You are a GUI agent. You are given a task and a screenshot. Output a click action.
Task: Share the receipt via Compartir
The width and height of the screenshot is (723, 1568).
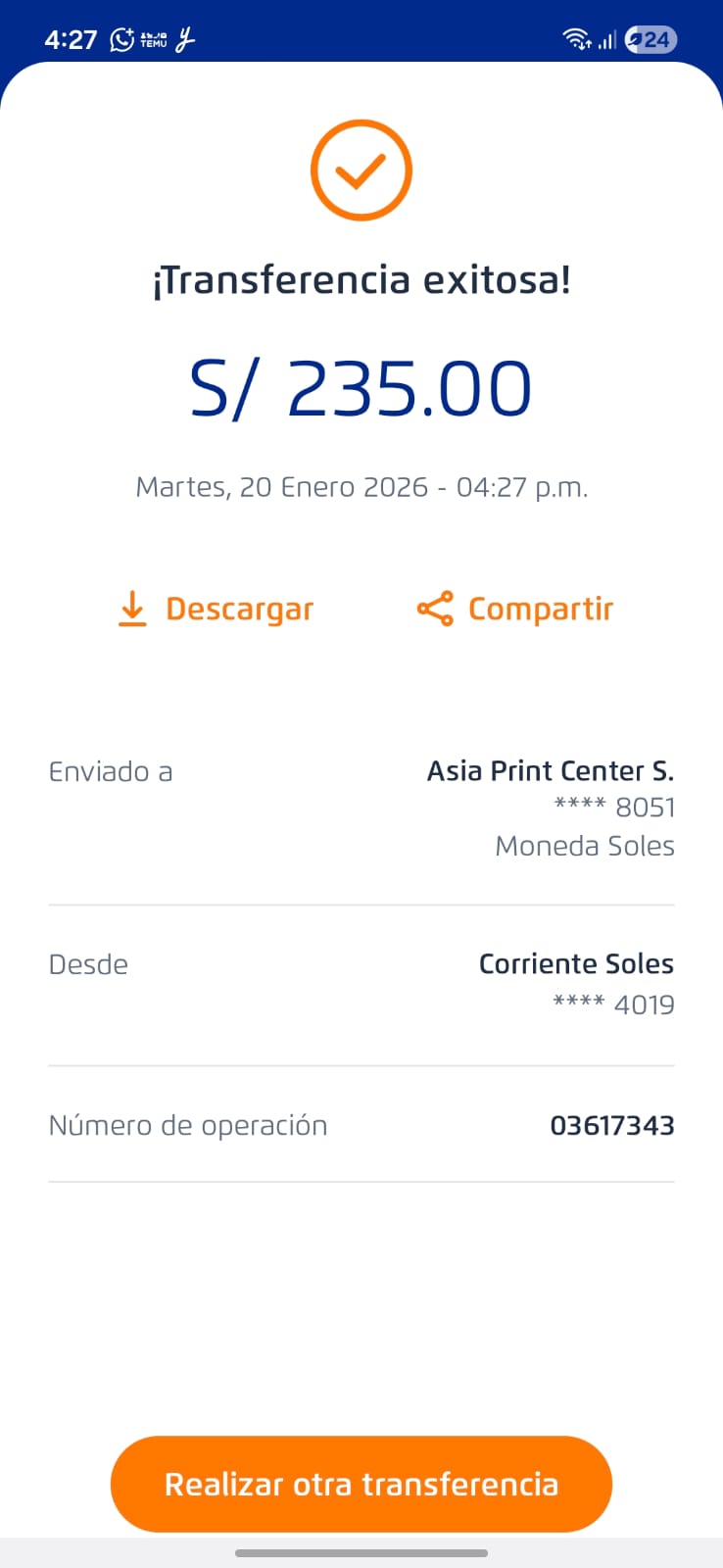pyautogui.click(x=515, y=609)
